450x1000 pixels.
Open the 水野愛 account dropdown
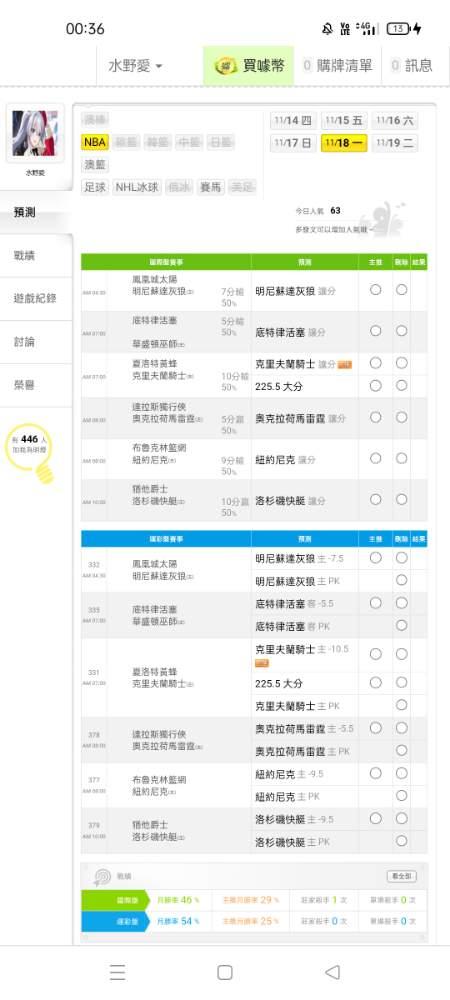[136, 66]
